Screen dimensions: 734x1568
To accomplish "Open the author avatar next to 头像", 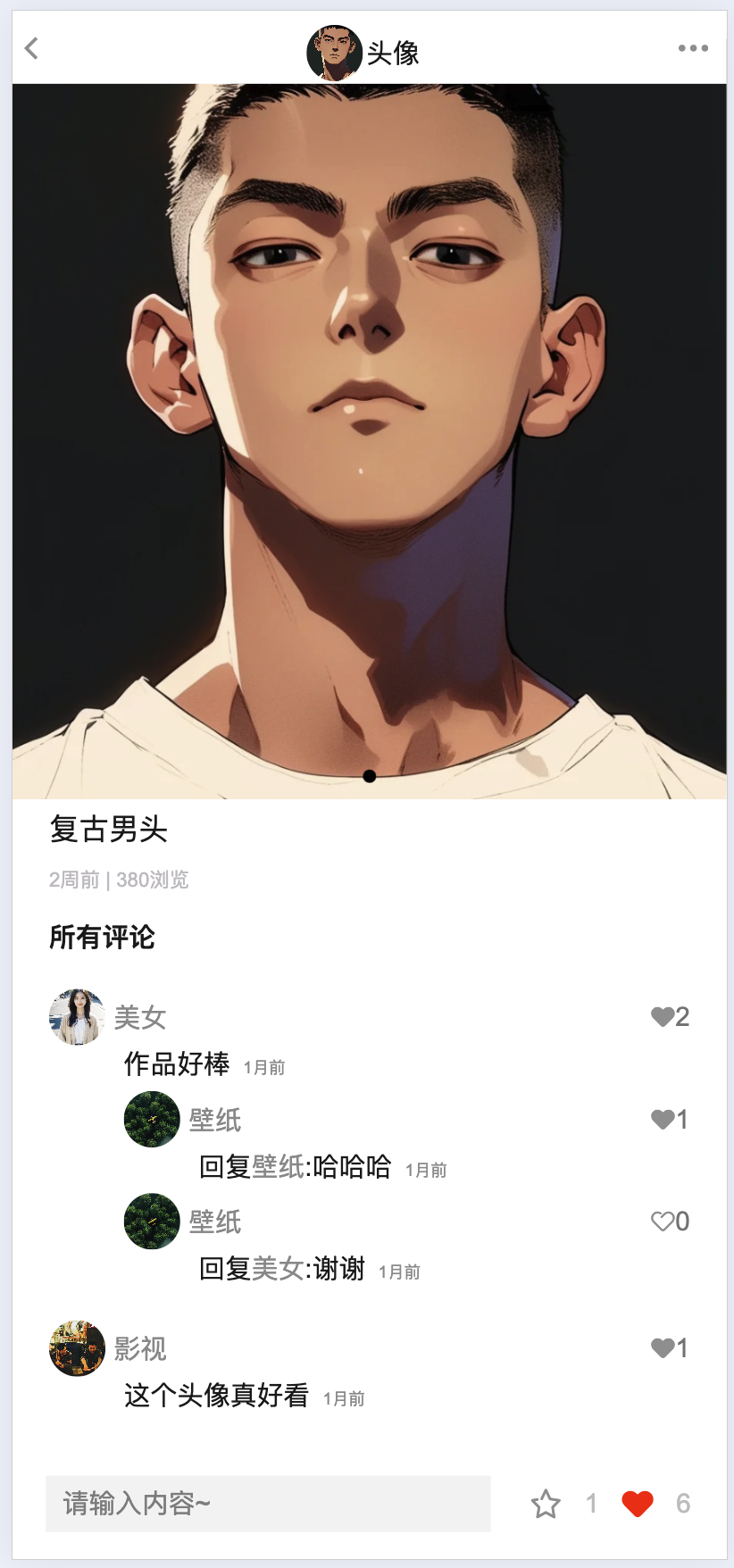I will tap(334, 53).
